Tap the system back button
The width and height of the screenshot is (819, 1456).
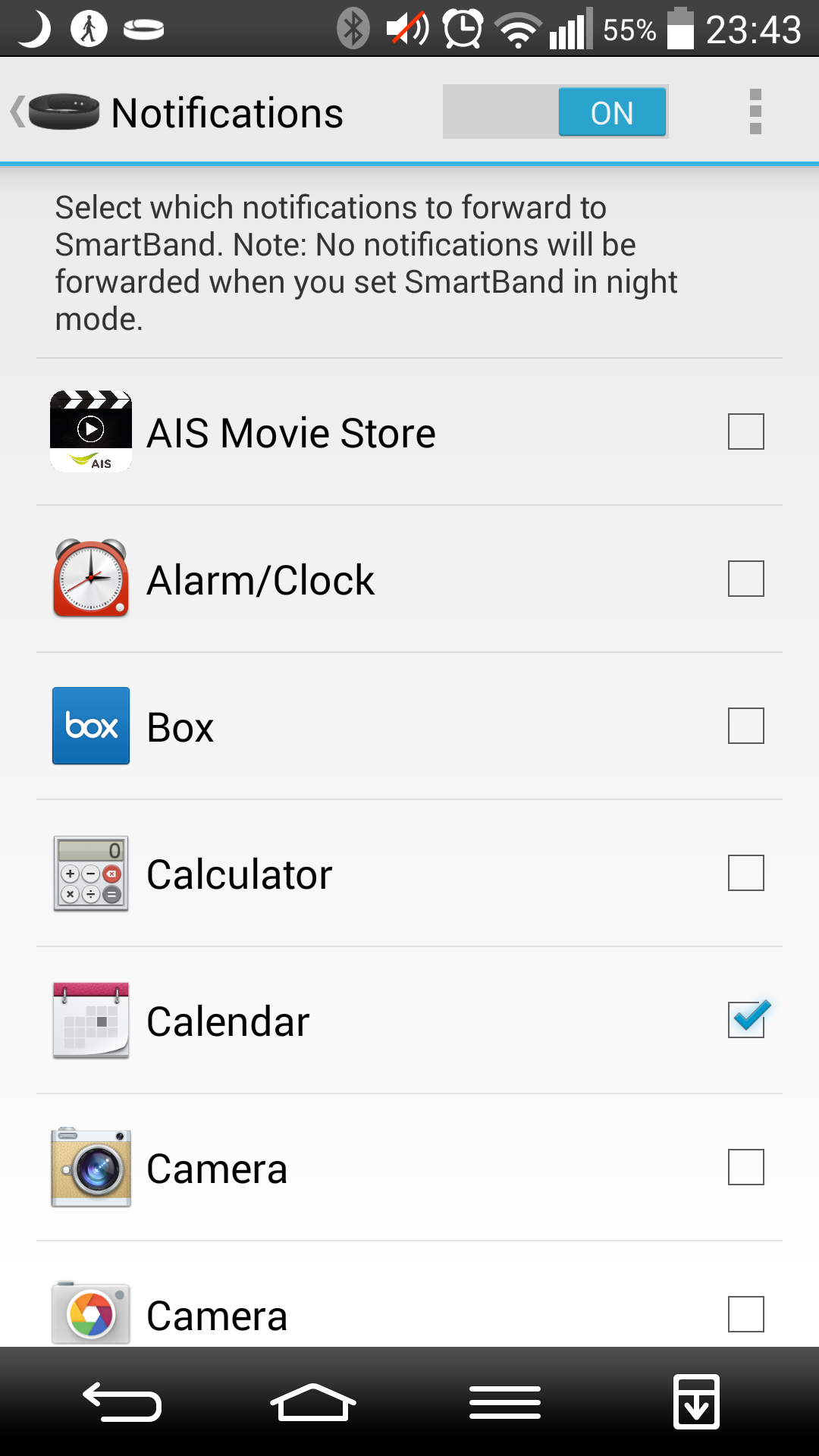122,1402
